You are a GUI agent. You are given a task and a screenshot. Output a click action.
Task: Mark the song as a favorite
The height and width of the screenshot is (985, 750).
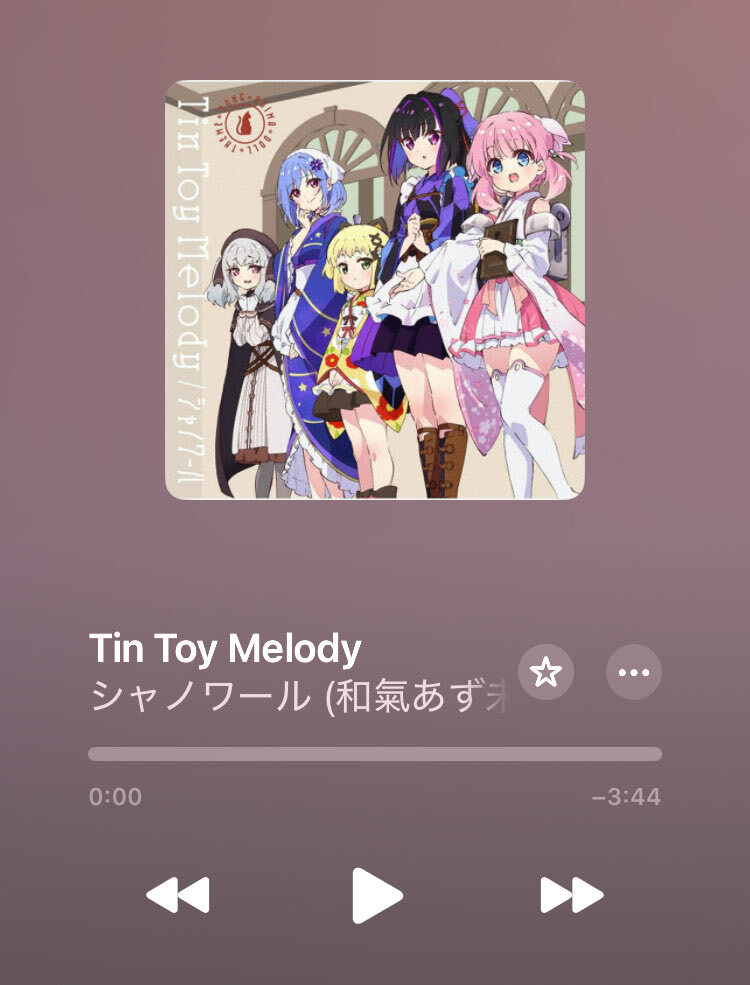(546, 672)
